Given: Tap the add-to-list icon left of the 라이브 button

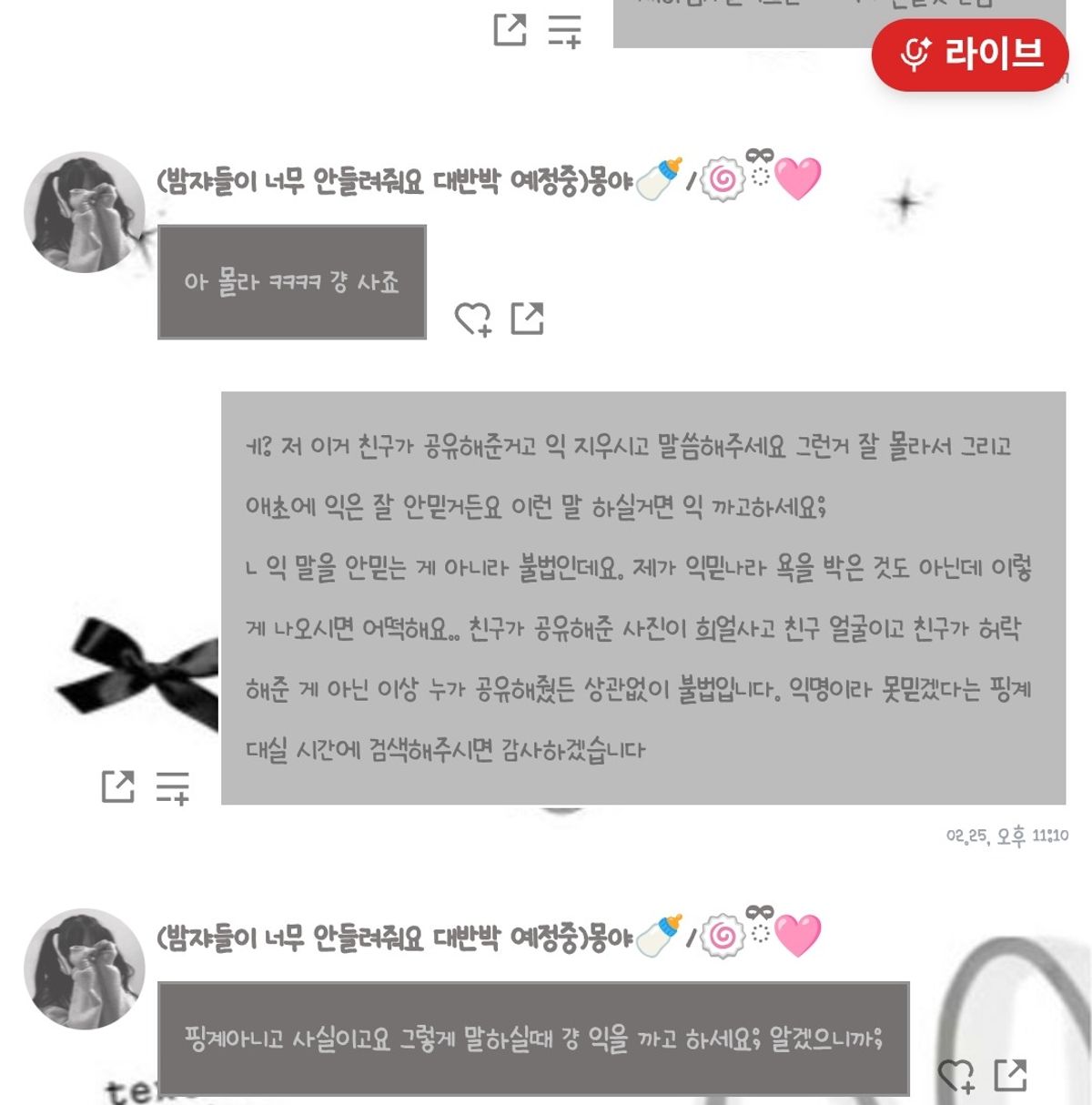Looking at the screenshot, I should coord(564,31).
